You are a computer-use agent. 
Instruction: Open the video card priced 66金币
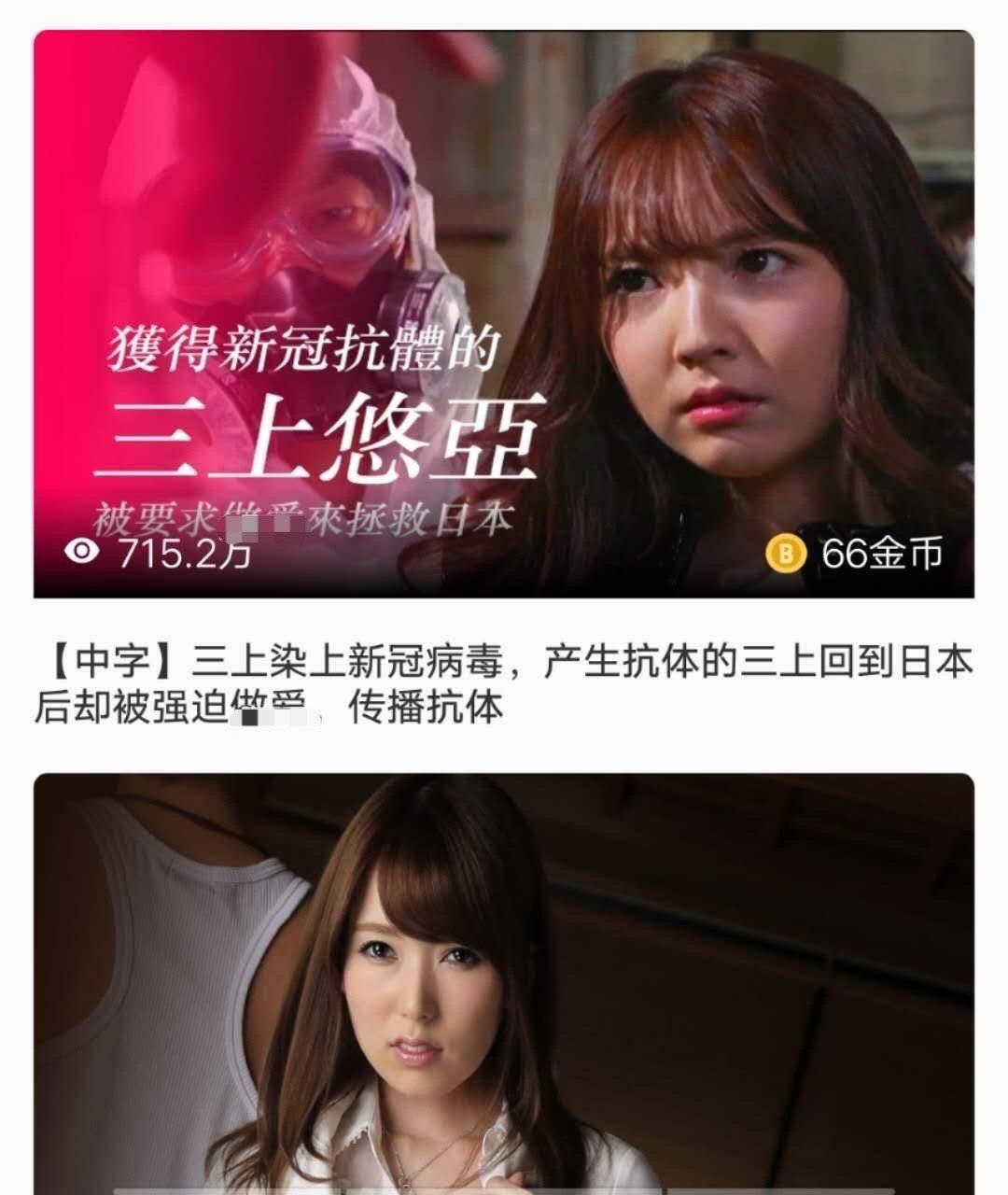click(504, 314)
